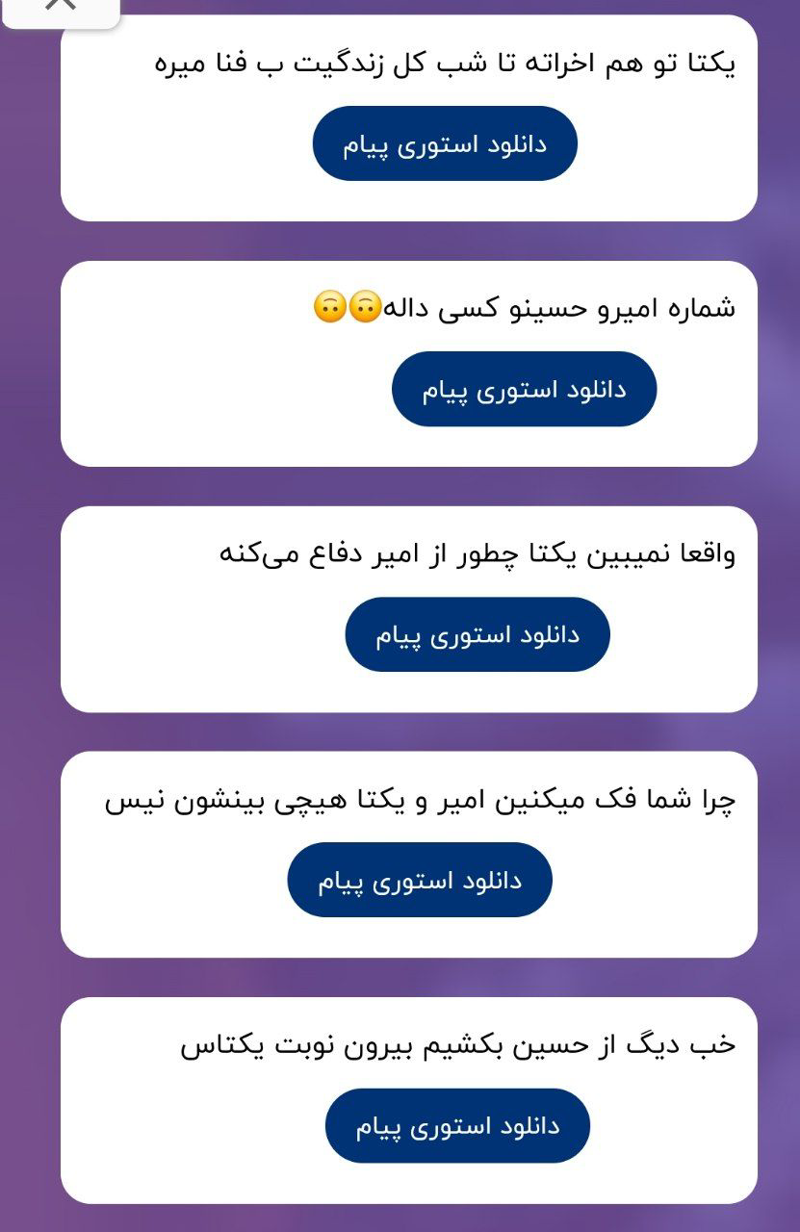
Task: Download story for message 'یکتا تو هم اخراته'
Action: 444,144
